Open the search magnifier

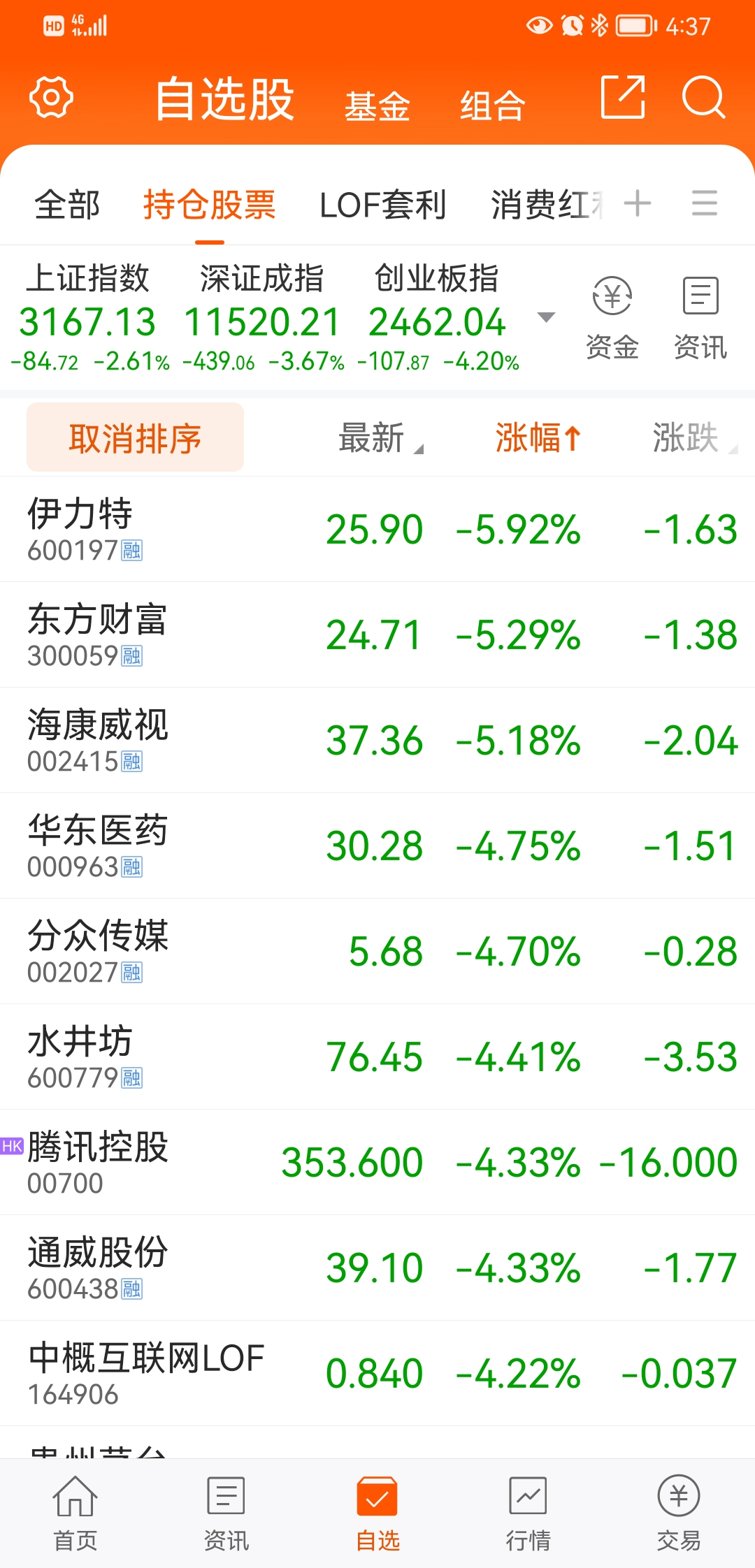pyautogui.click(x=703, y=97)
